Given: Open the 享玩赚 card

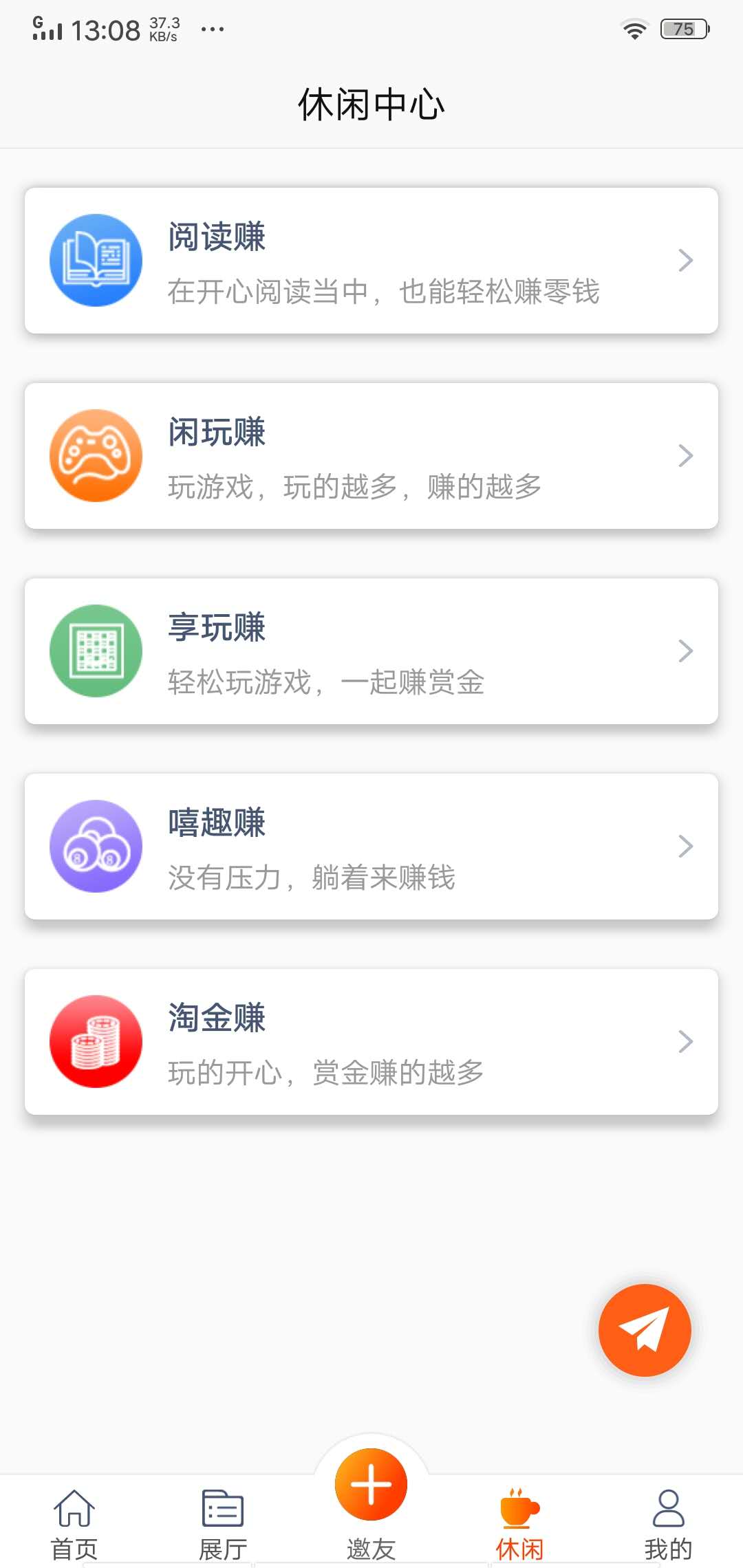Looking at the screenshot, I should coord(371,651).
